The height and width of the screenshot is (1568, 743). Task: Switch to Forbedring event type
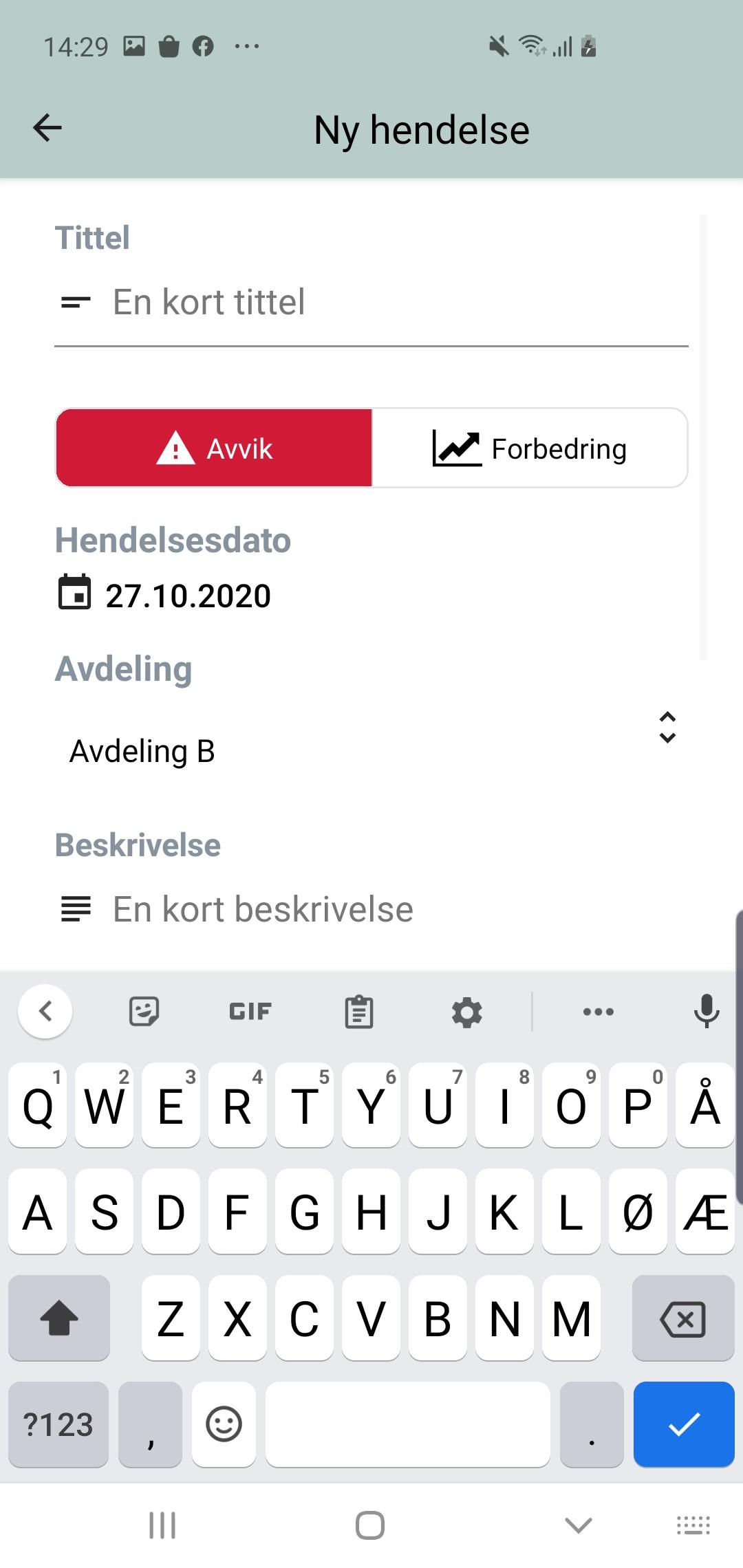click(530, 448)
